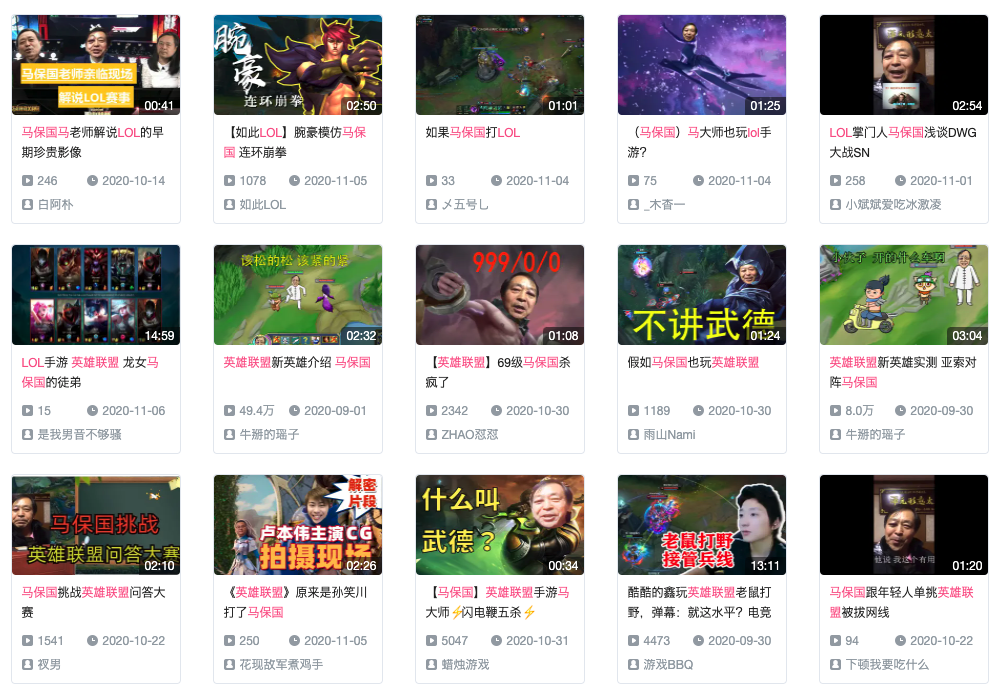This screenshot has height=693, width=997.
Task: Play 腕豪模仿马保国连环崩拳 video
Action: tap(295, 142)
